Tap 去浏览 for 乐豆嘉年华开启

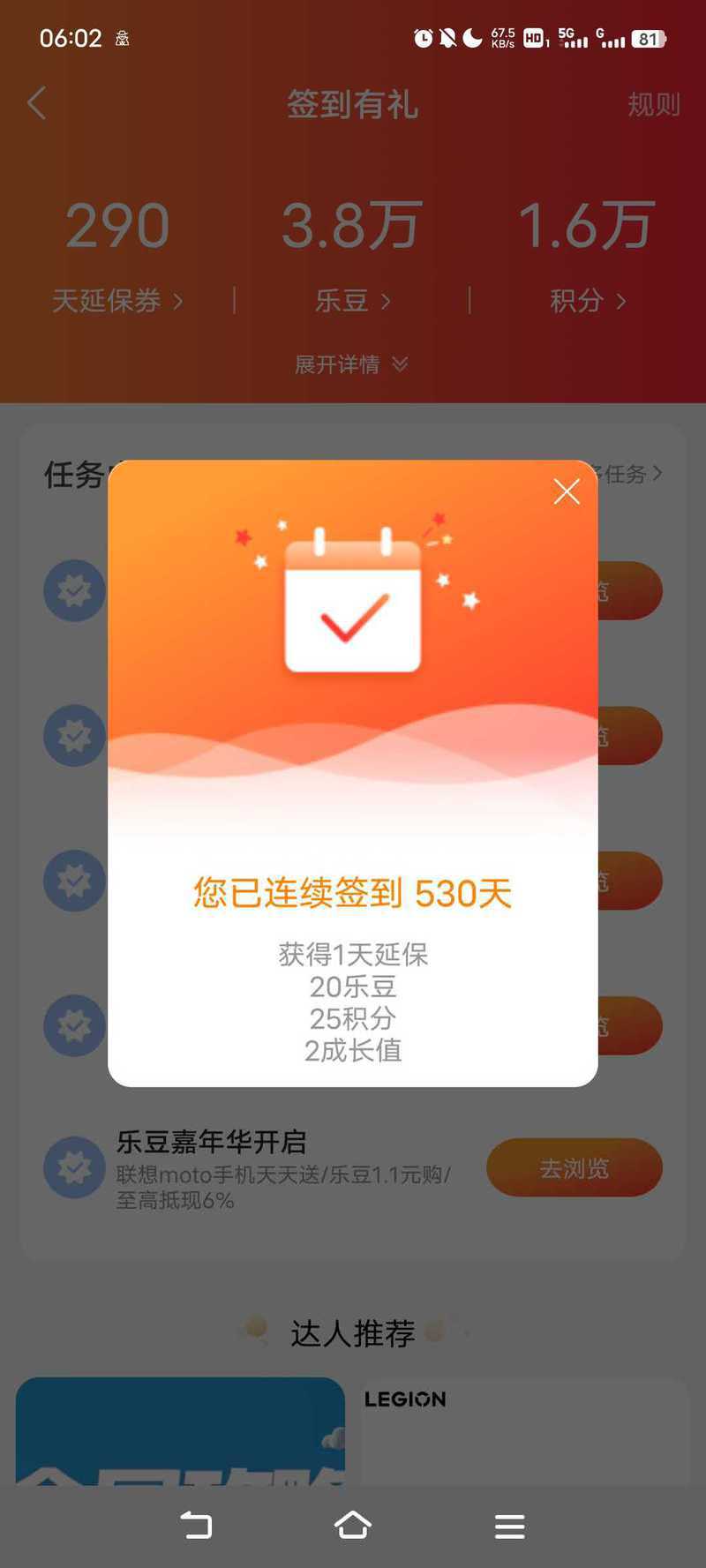click(x=575, y=1167)
